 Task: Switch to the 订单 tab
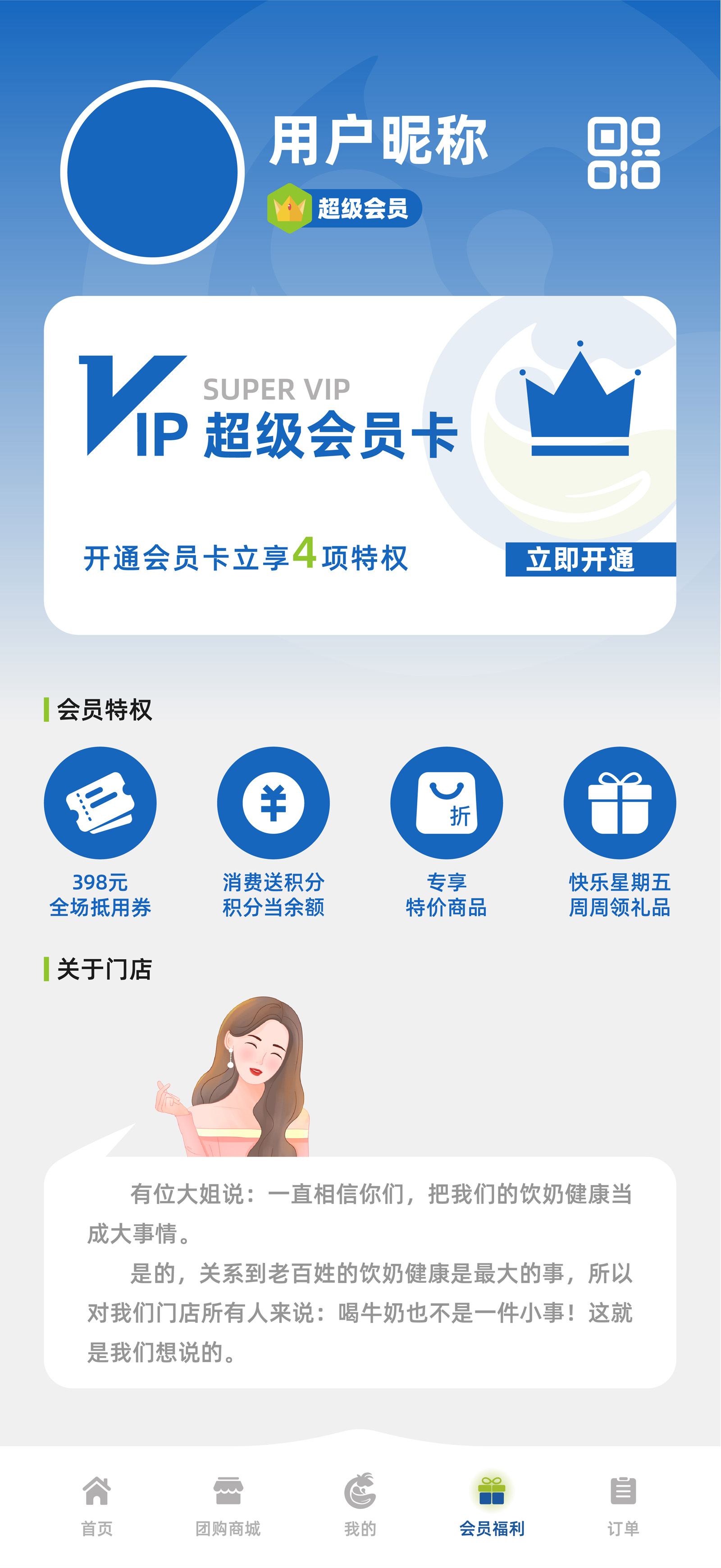(623, 1506)
